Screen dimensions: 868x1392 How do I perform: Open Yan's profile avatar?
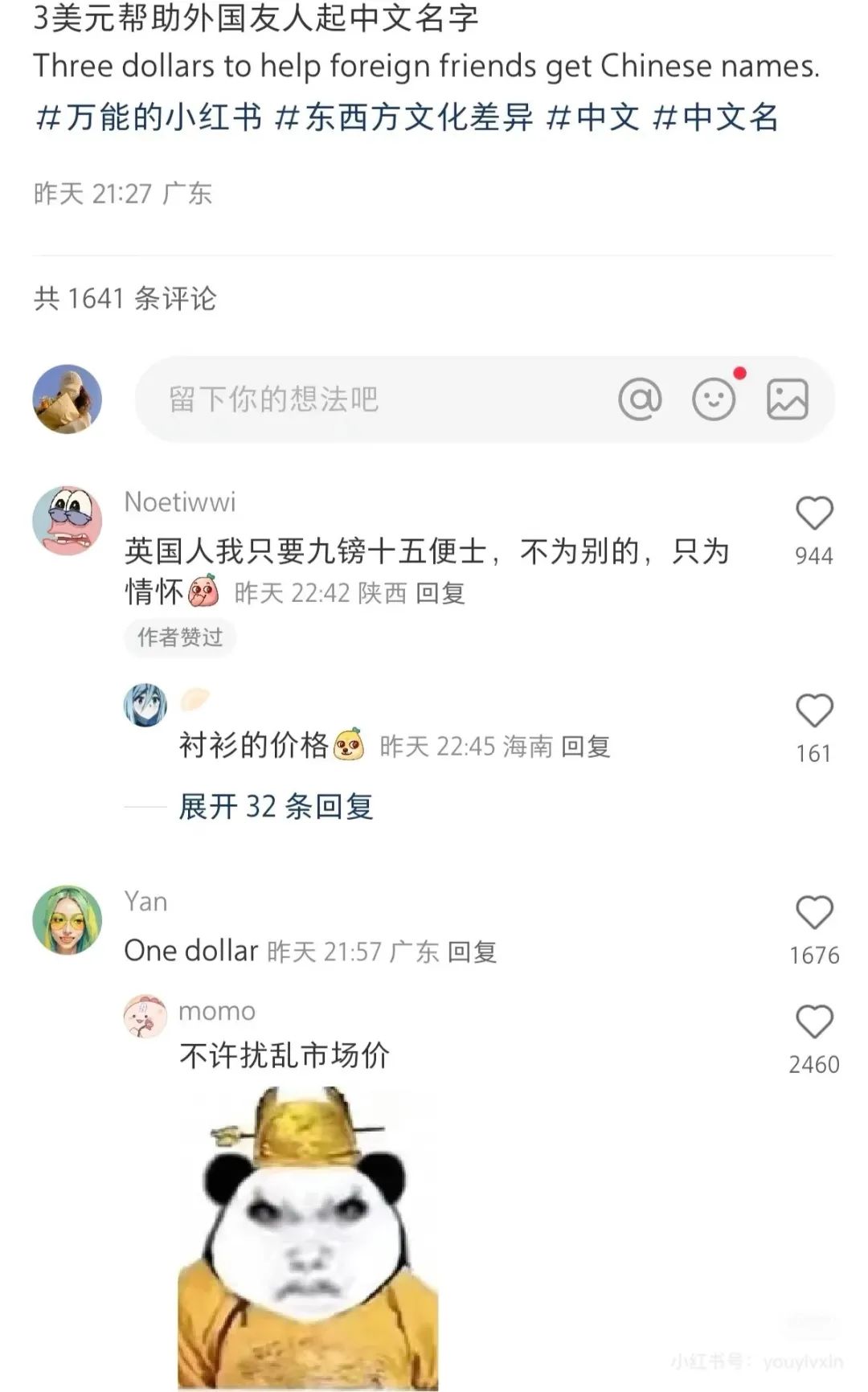68,920
